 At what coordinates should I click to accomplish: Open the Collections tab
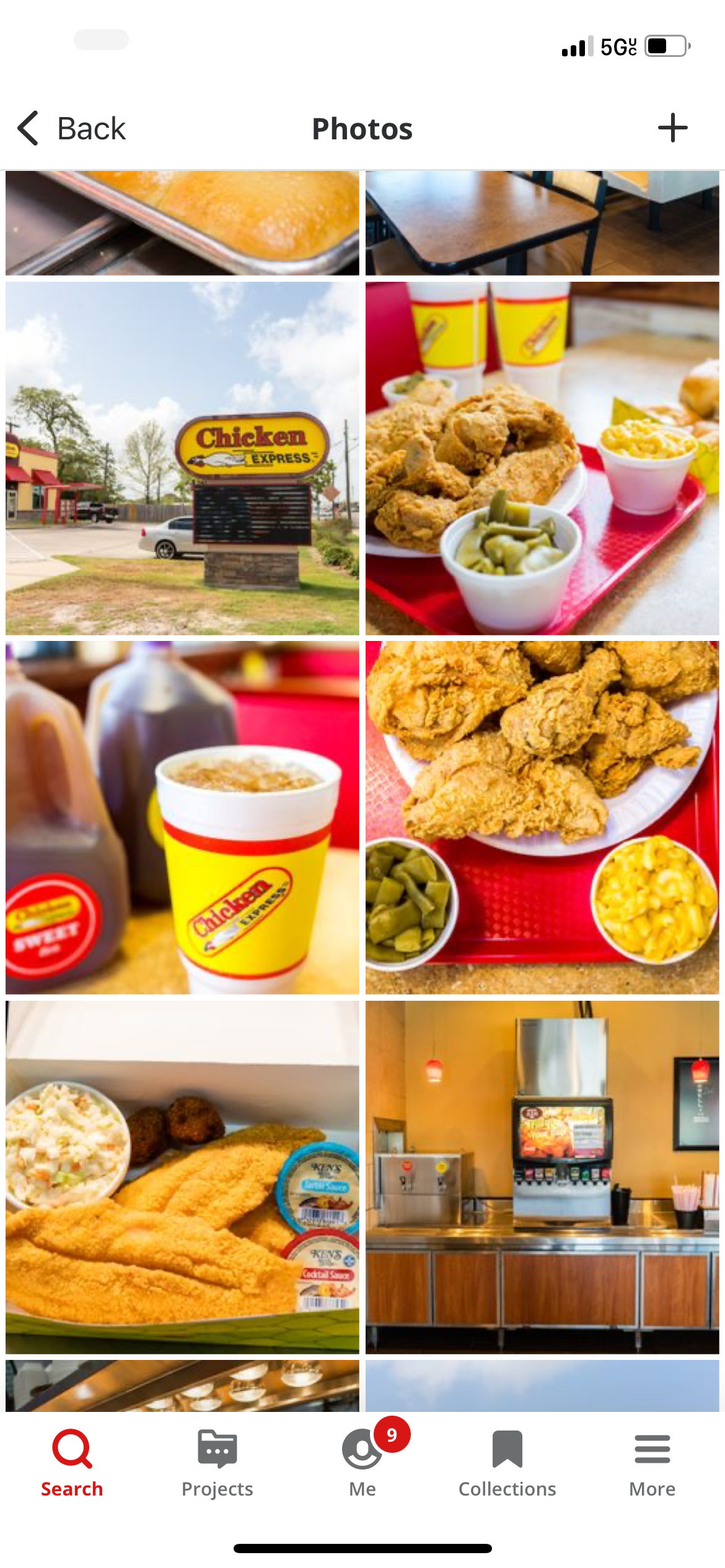pyautogui.click(x=507, y=1463)
